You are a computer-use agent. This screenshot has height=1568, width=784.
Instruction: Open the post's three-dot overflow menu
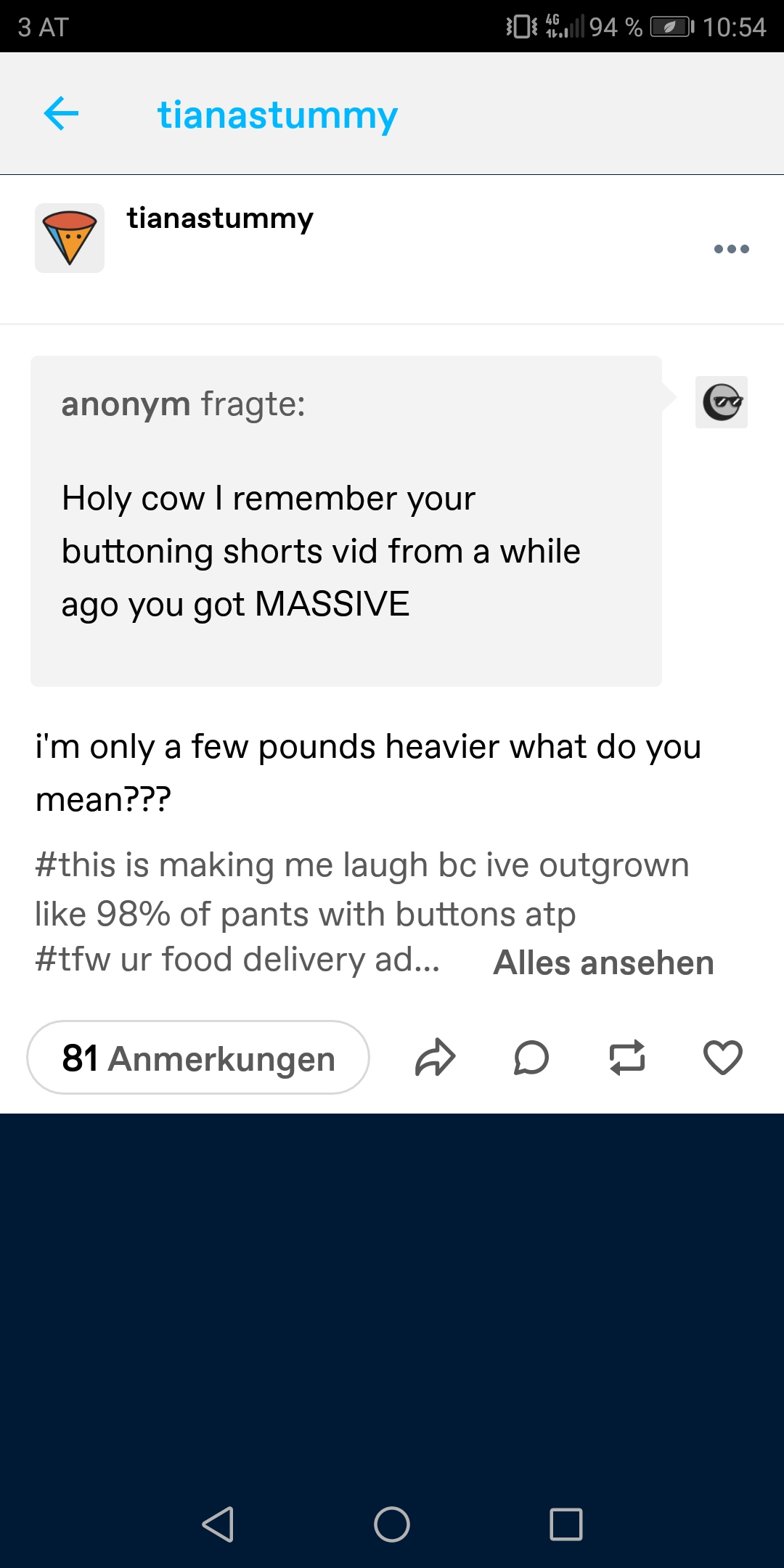tap(731, 249)
